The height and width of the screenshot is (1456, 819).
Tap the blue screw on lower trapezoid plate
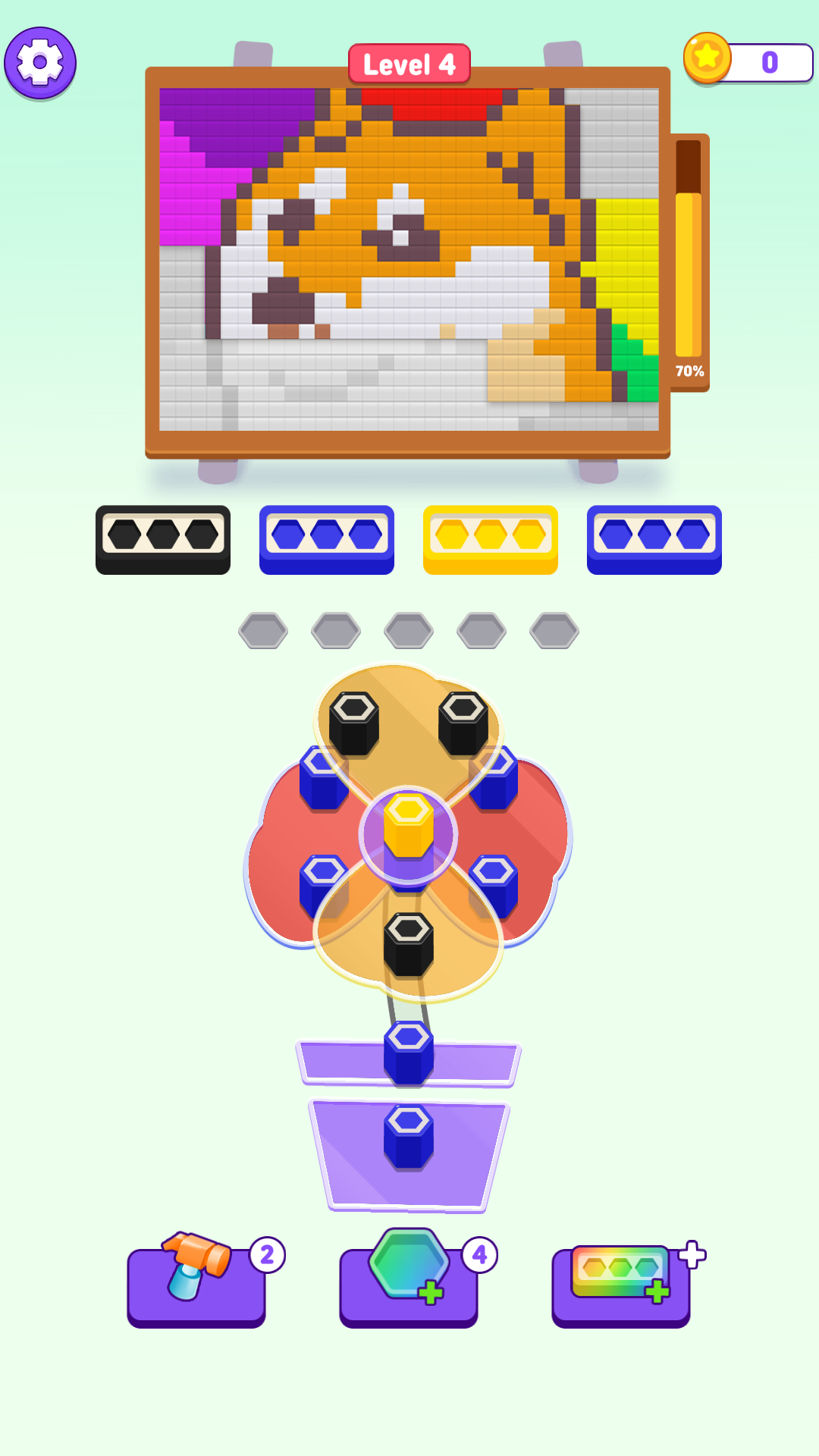[x=409, y=1136]
